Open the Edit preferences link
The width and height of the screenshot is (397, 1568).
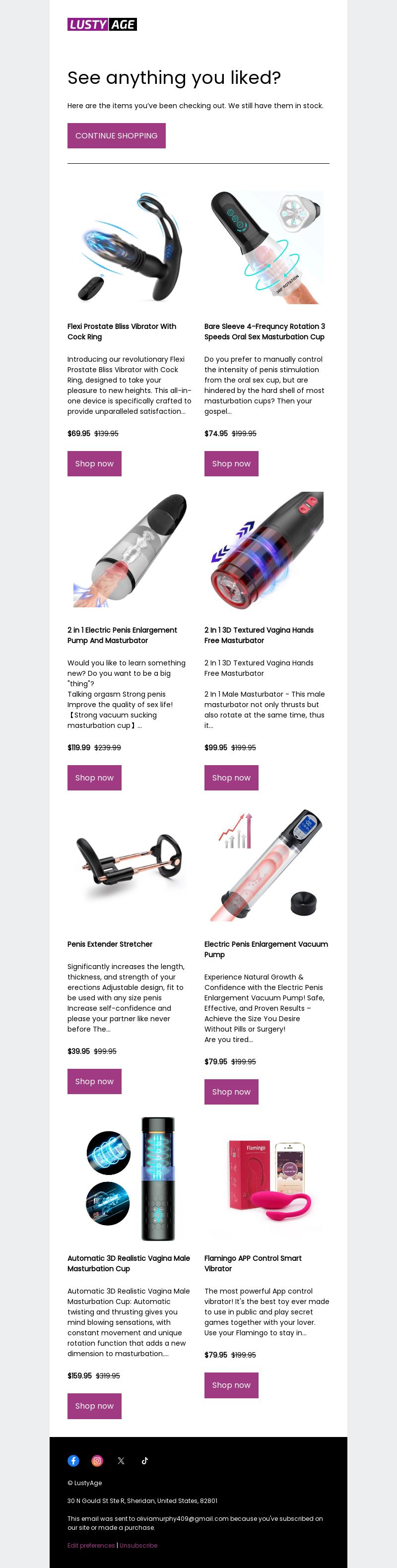coord(91,1546)
